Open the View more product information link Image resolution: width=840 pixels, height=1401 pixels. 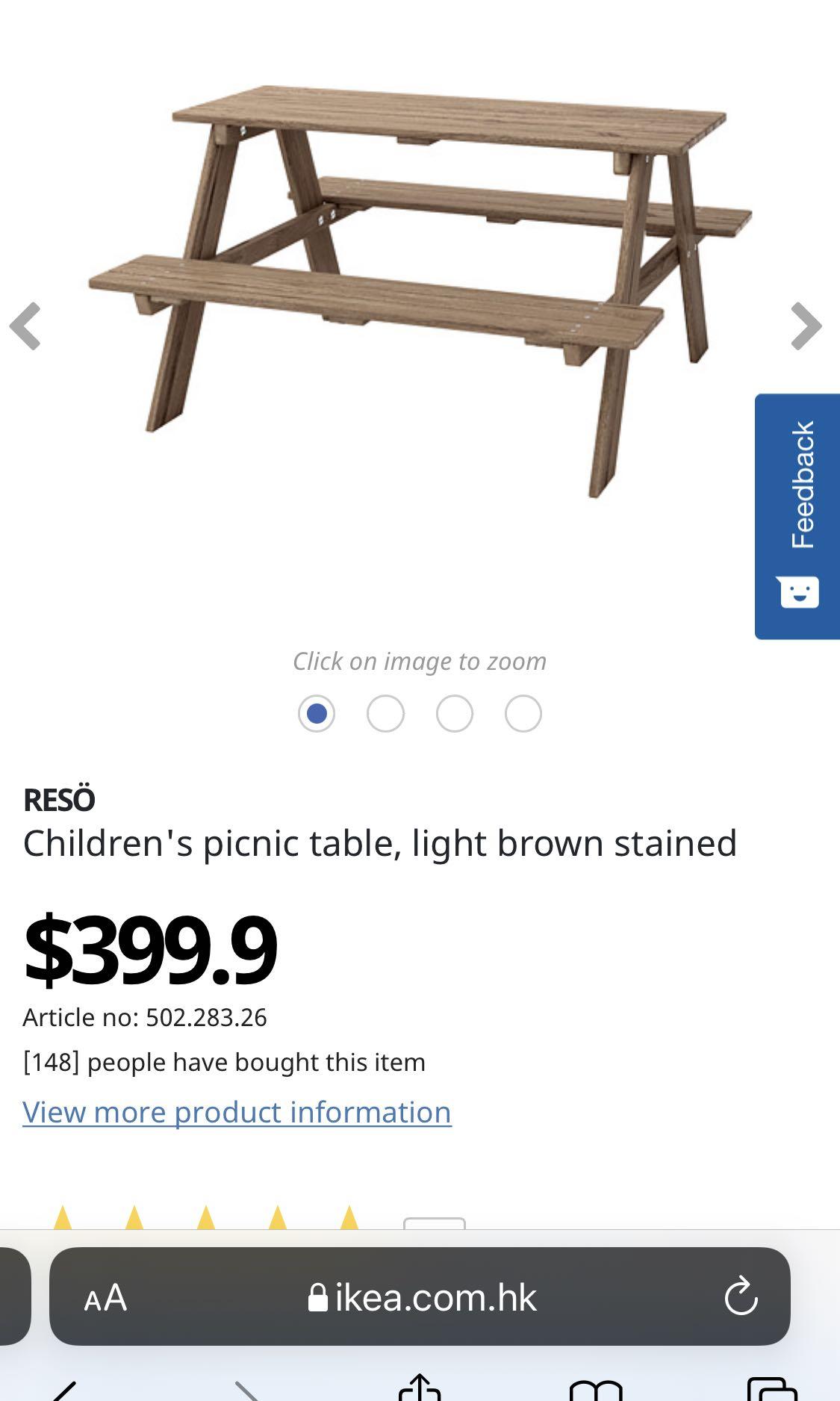tap(237, 1112)
